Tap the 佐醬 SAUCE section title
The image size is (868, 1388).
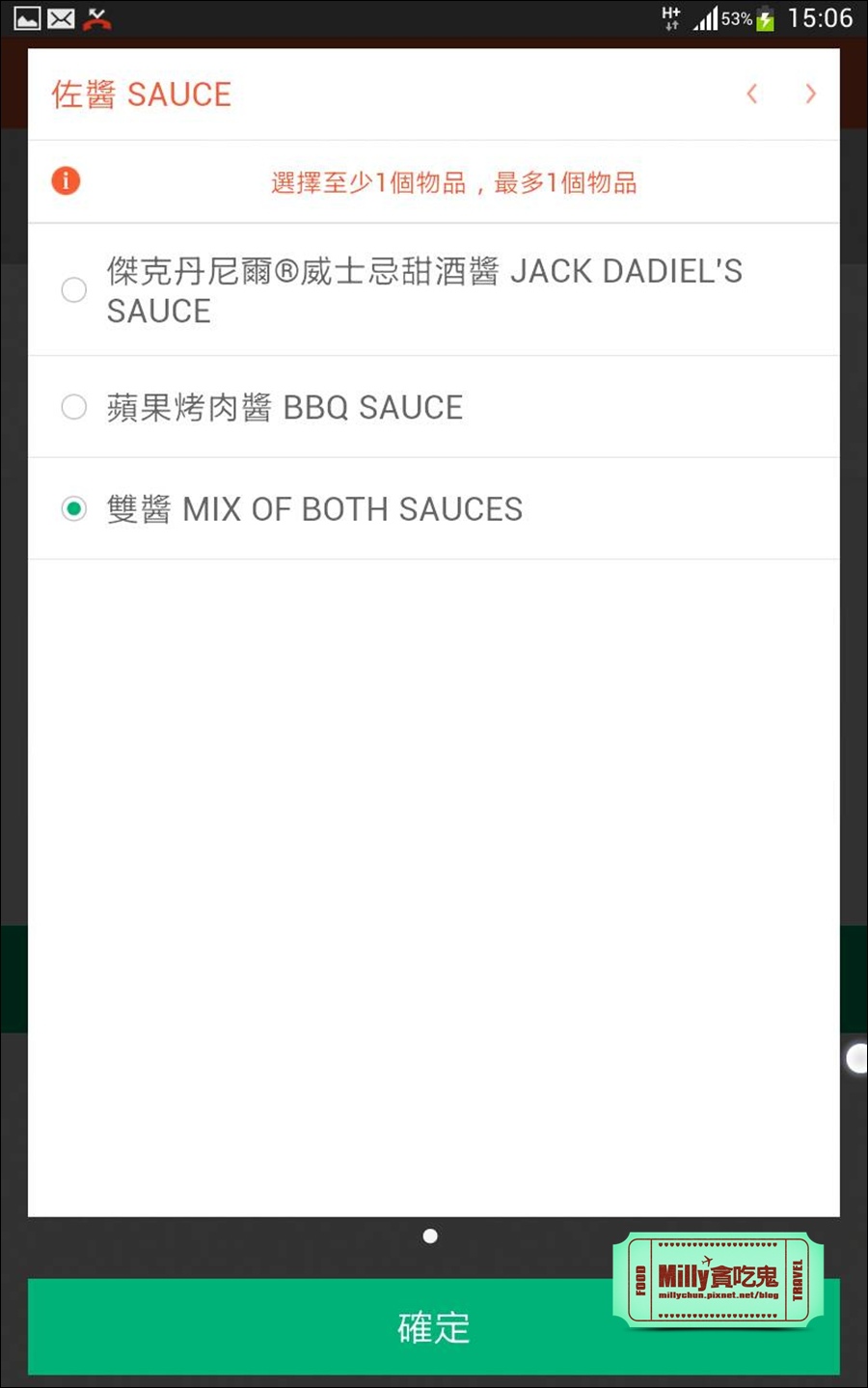(x=141, y=94)
